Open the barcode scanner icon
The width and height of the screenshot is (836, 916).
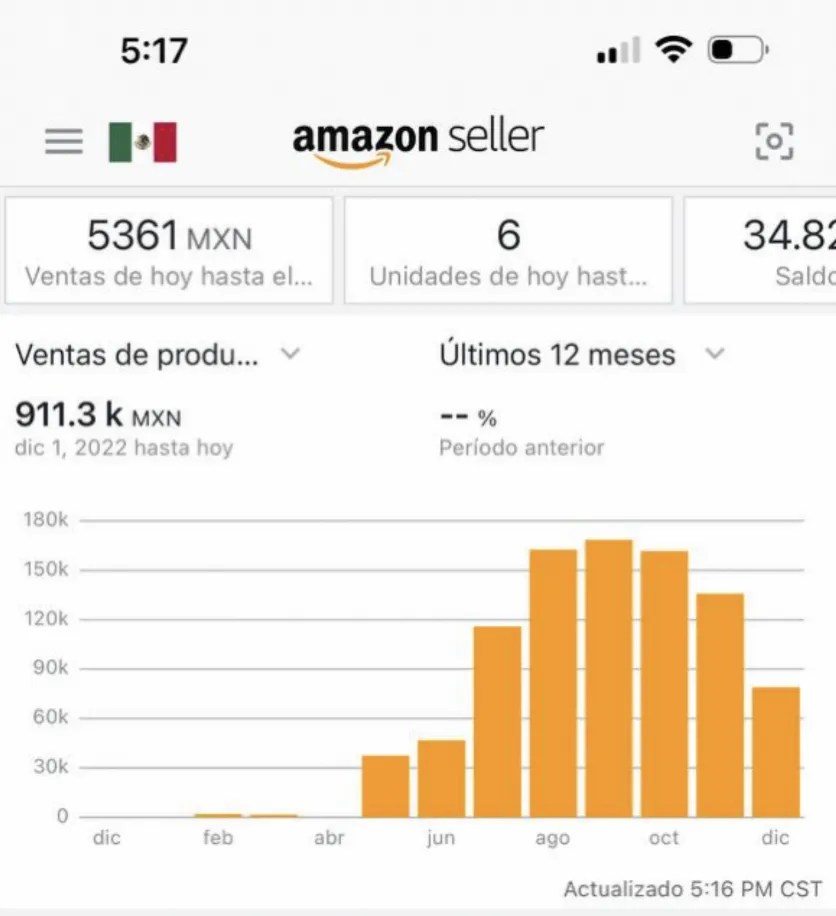point(773,142)
